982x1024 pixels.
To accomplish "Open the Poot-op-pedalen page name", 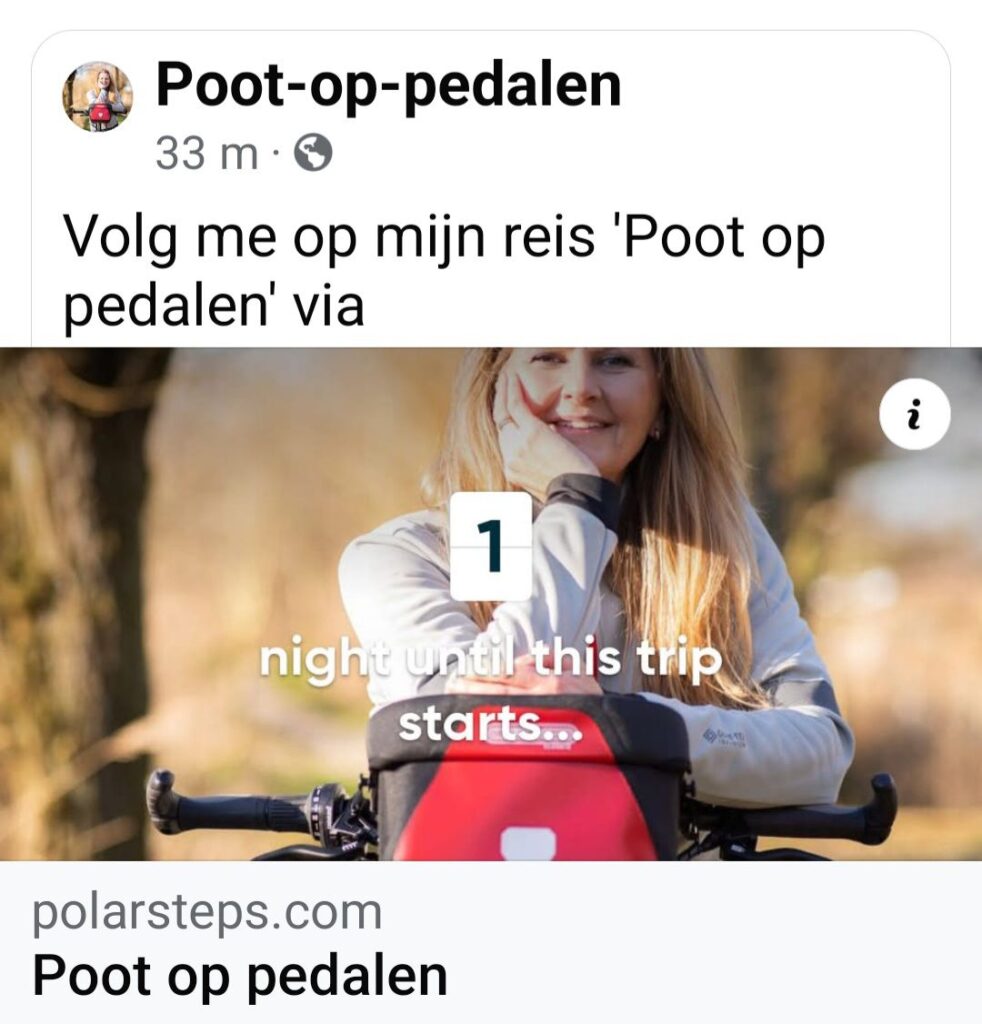I will (x=388, y=86).
